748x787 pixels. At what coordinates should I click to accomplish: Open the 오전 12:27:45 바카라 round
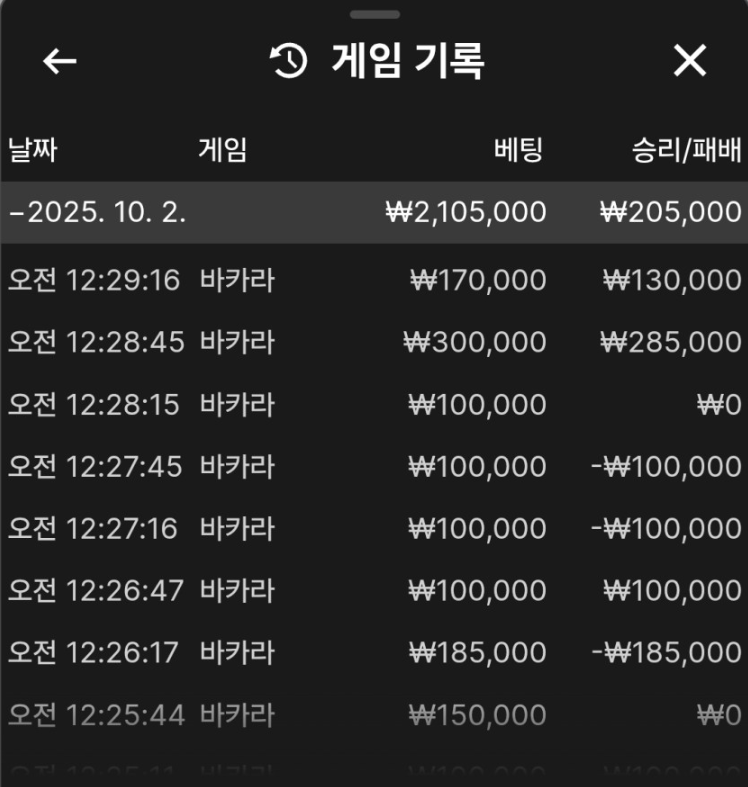pos(374,466)
